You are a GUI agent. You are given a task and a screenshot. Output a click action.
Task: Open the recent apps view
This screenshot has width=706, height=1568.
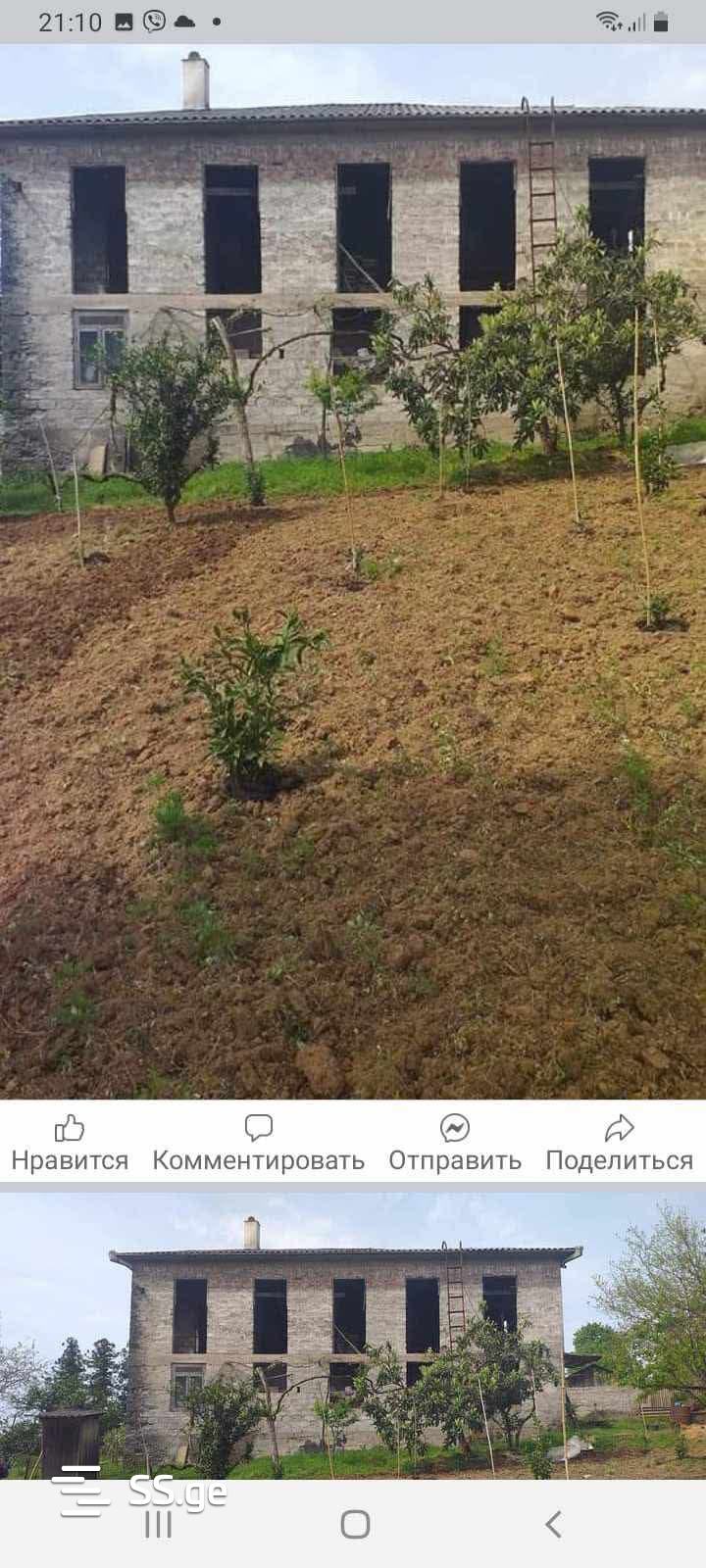pyautogui.click(x=158, y=1524)
